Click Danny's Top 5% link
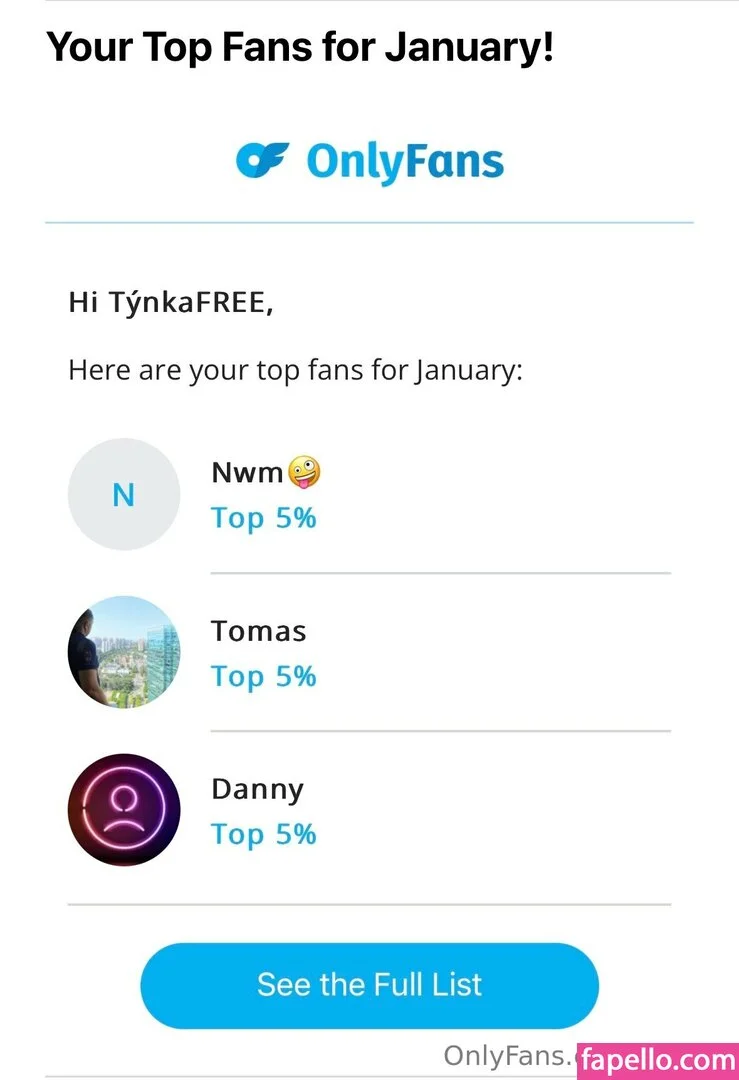Image resolution: width=739 pixels, height=1080 pixels. (264, 834)
